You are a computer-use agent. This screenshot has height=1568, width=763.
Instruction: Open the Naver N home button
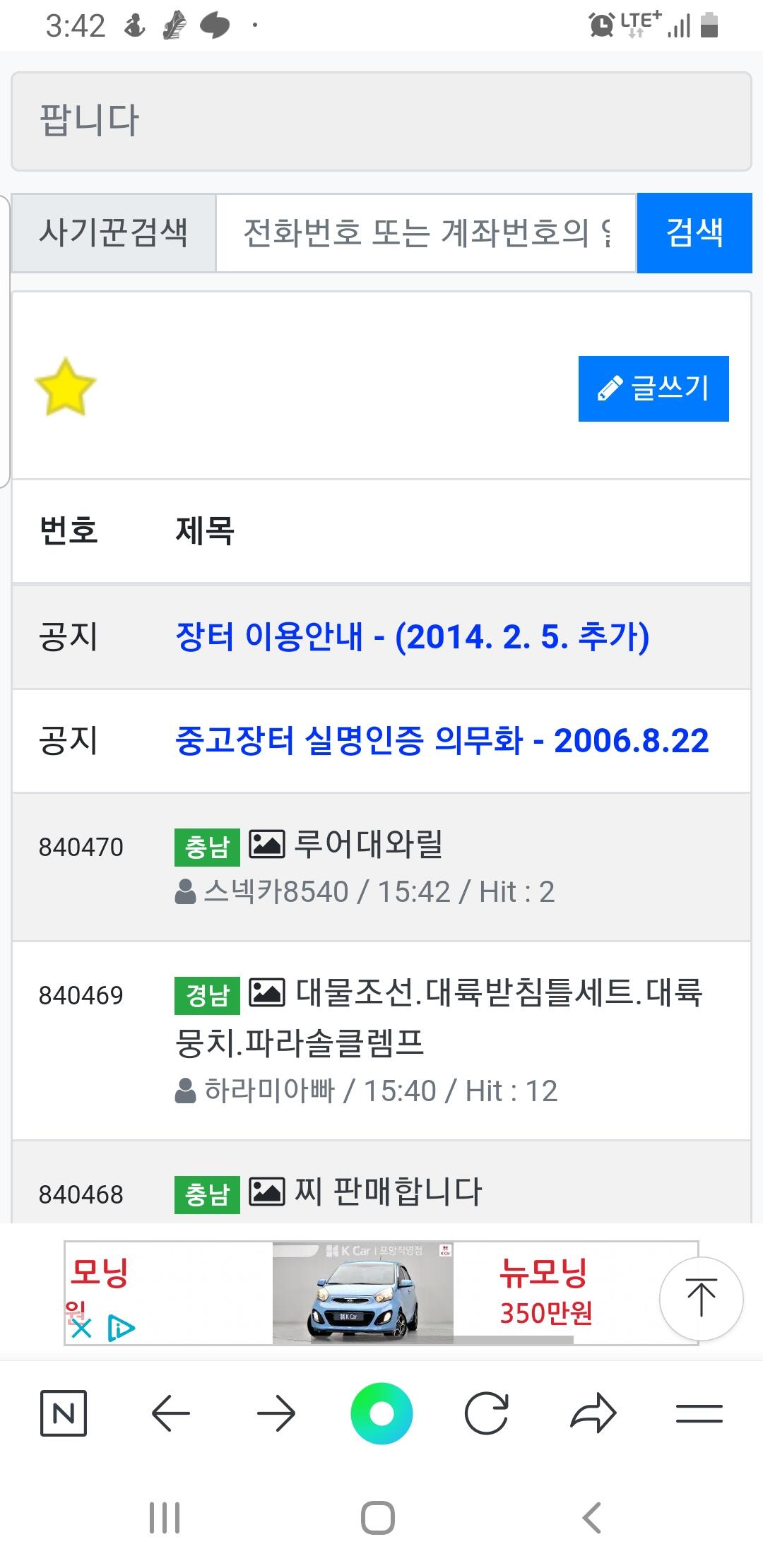pos(64,1413)
